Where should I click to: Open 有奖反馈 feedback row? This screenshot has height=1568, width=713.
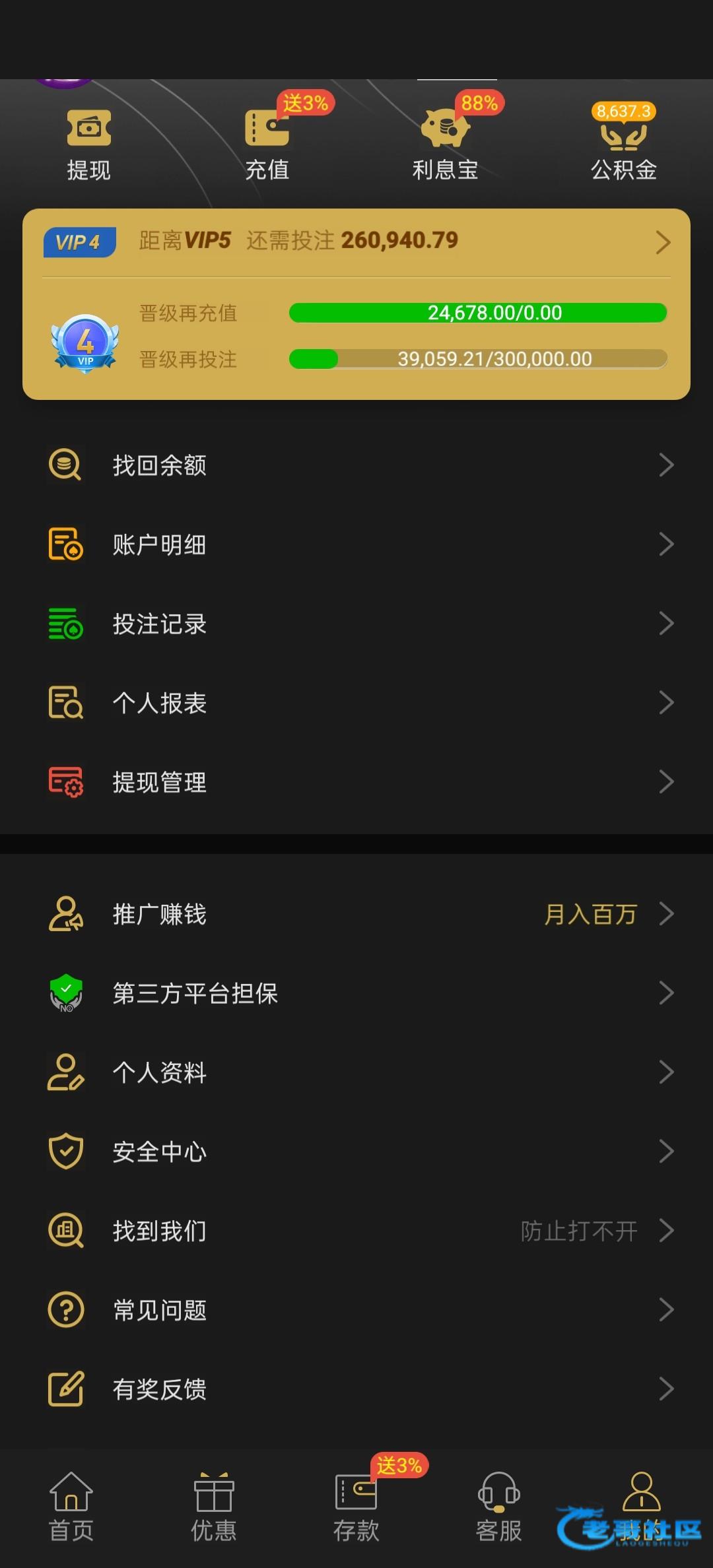(x=356, y=1389)
